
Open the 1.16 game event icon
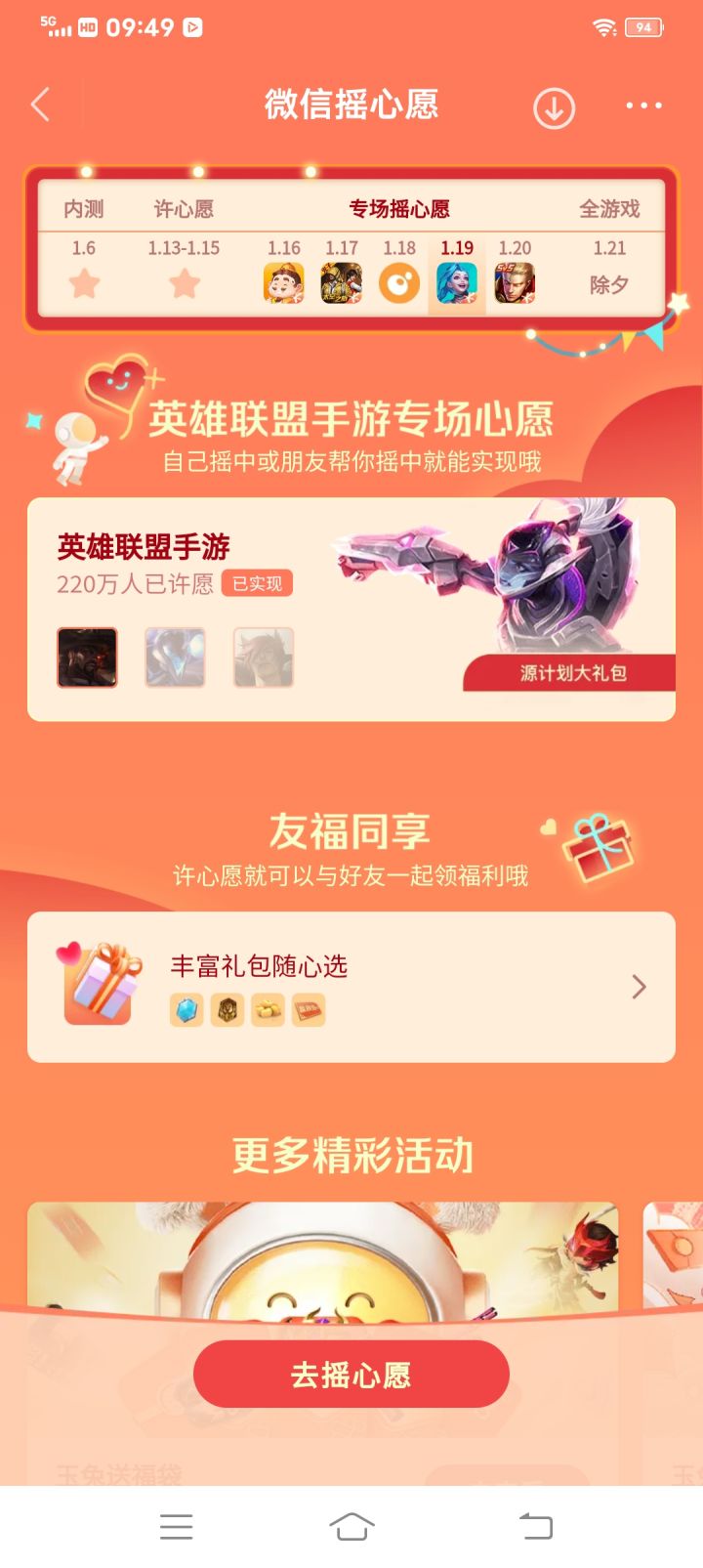click(x=281, y=282)
